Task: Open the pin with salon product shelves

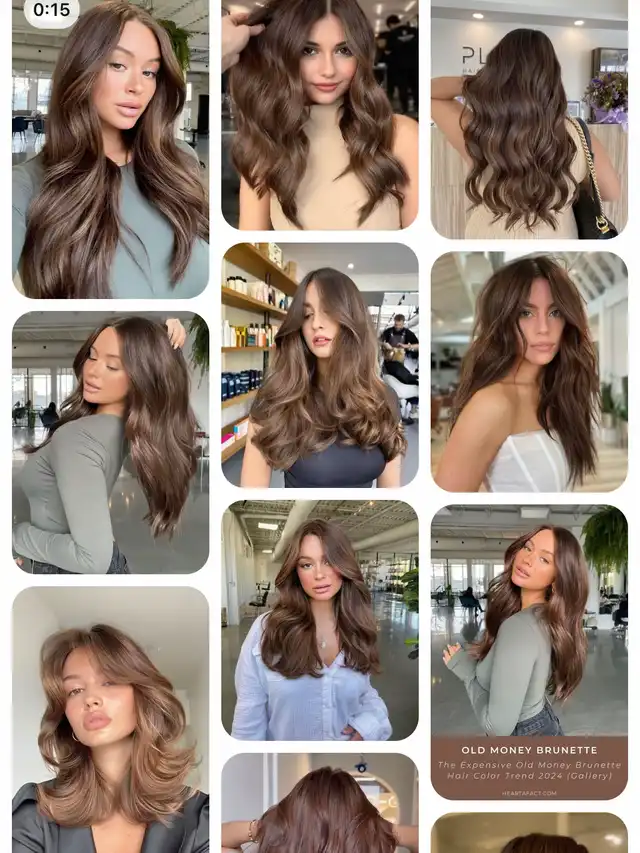Action: pyautogui.click(x=320, y=365)
